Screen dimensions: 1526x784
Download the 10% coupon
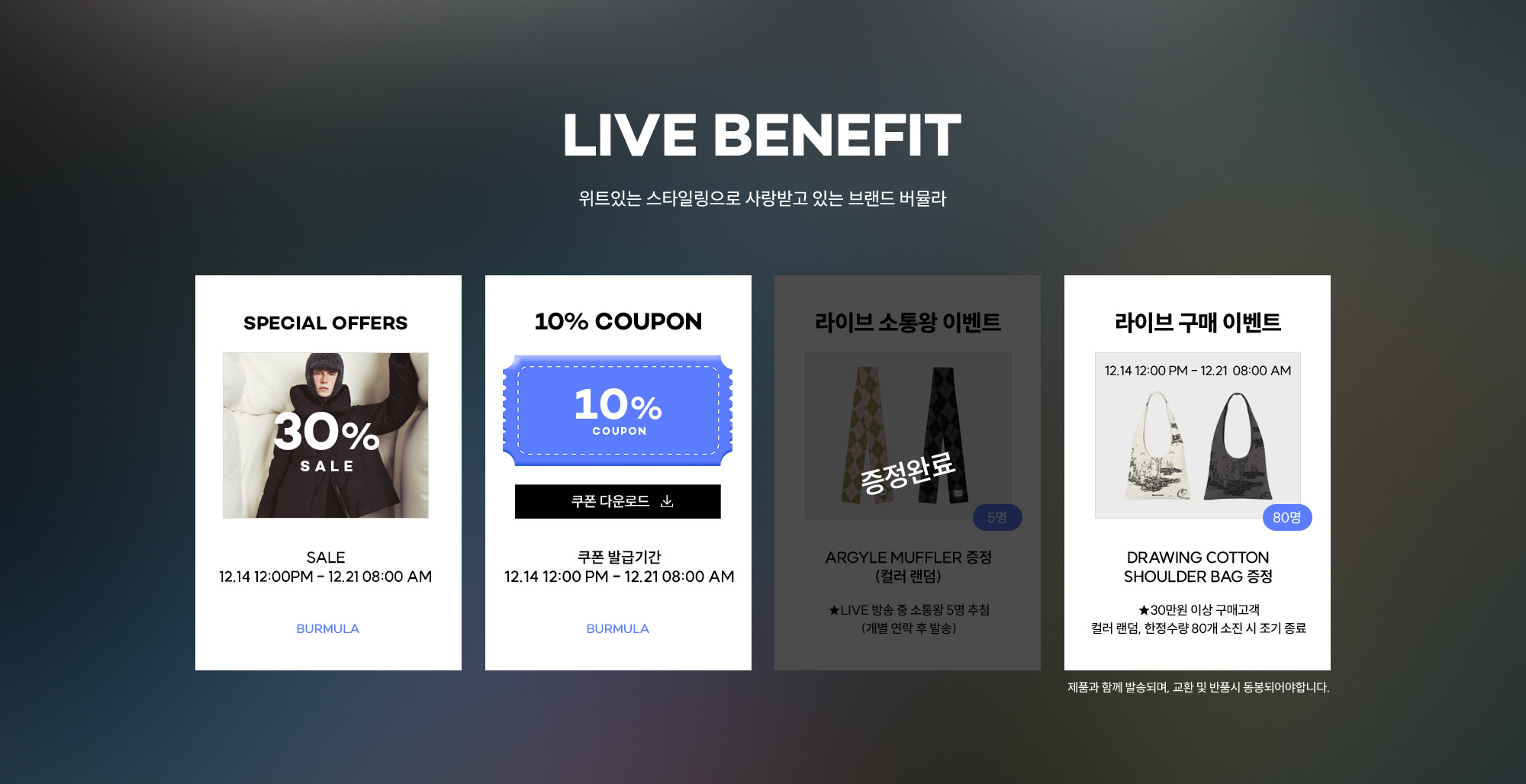pyautogui.click(x=617, y=501)
